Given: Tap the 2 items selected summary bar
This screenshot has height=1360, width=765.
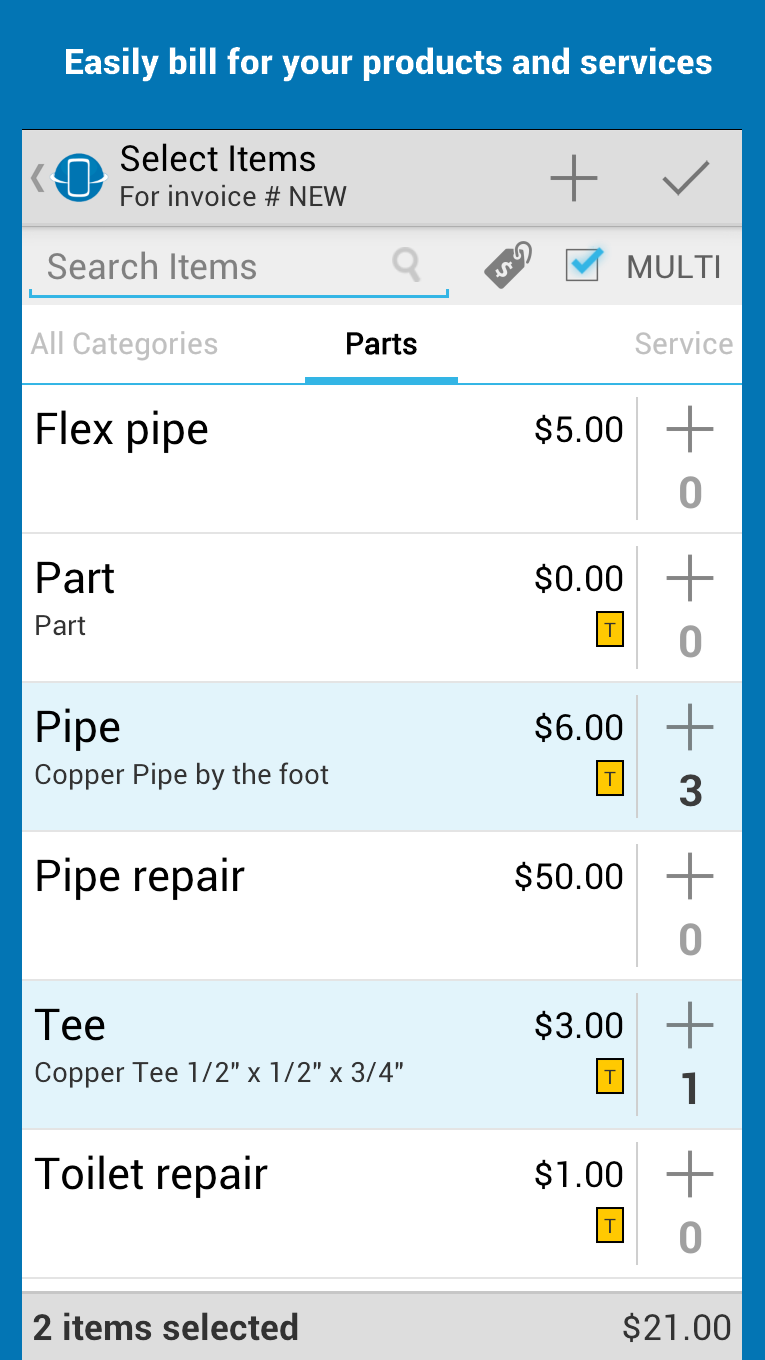Looking at the screenshot, I should coord(166,1327).
